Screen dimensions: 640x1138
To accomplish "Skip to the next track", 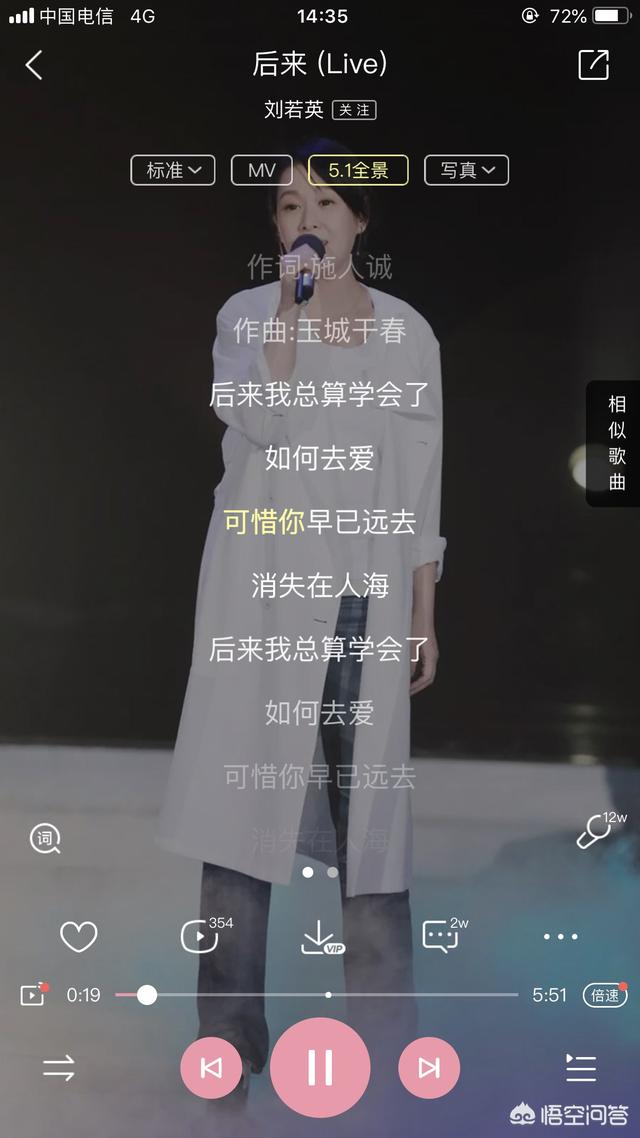I will (x=429, y=1068).
